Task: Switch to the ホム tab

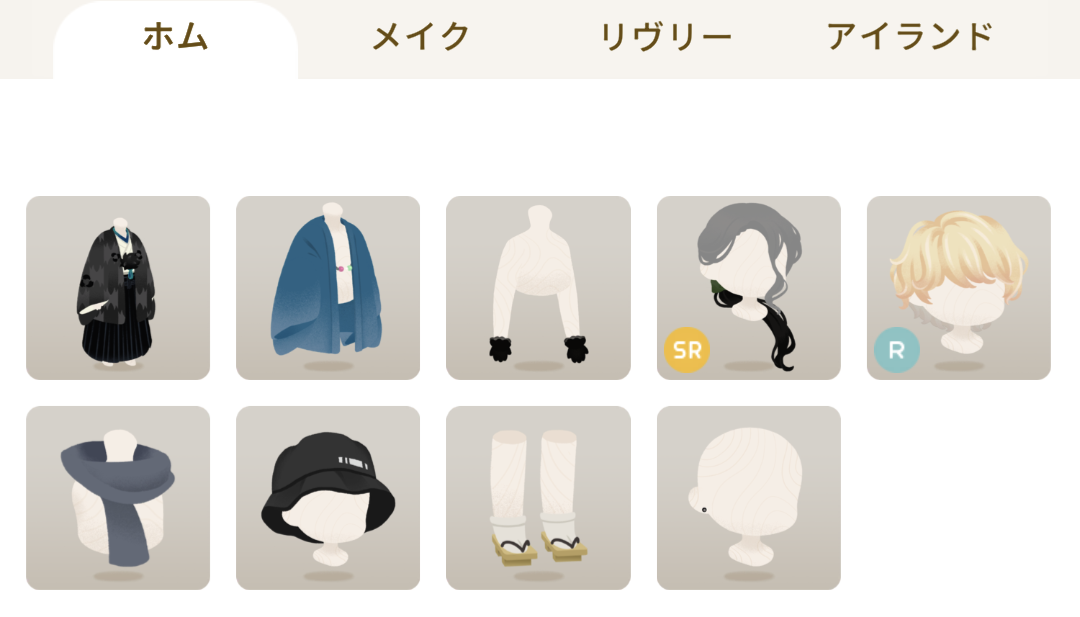Action: pyautogui.click(x=175, y=38)
